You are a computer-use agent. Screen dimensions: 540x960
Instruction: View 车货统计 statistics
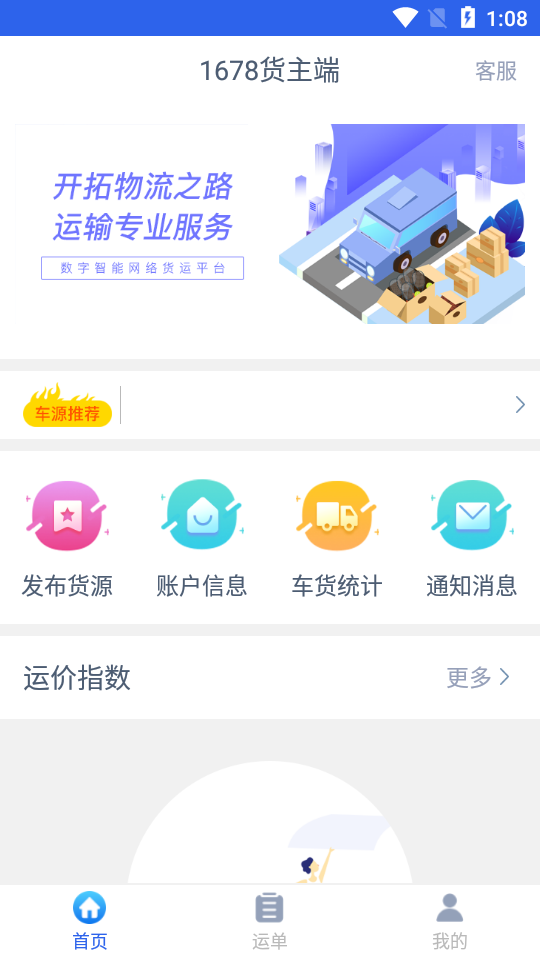click(x=337, y=539)
